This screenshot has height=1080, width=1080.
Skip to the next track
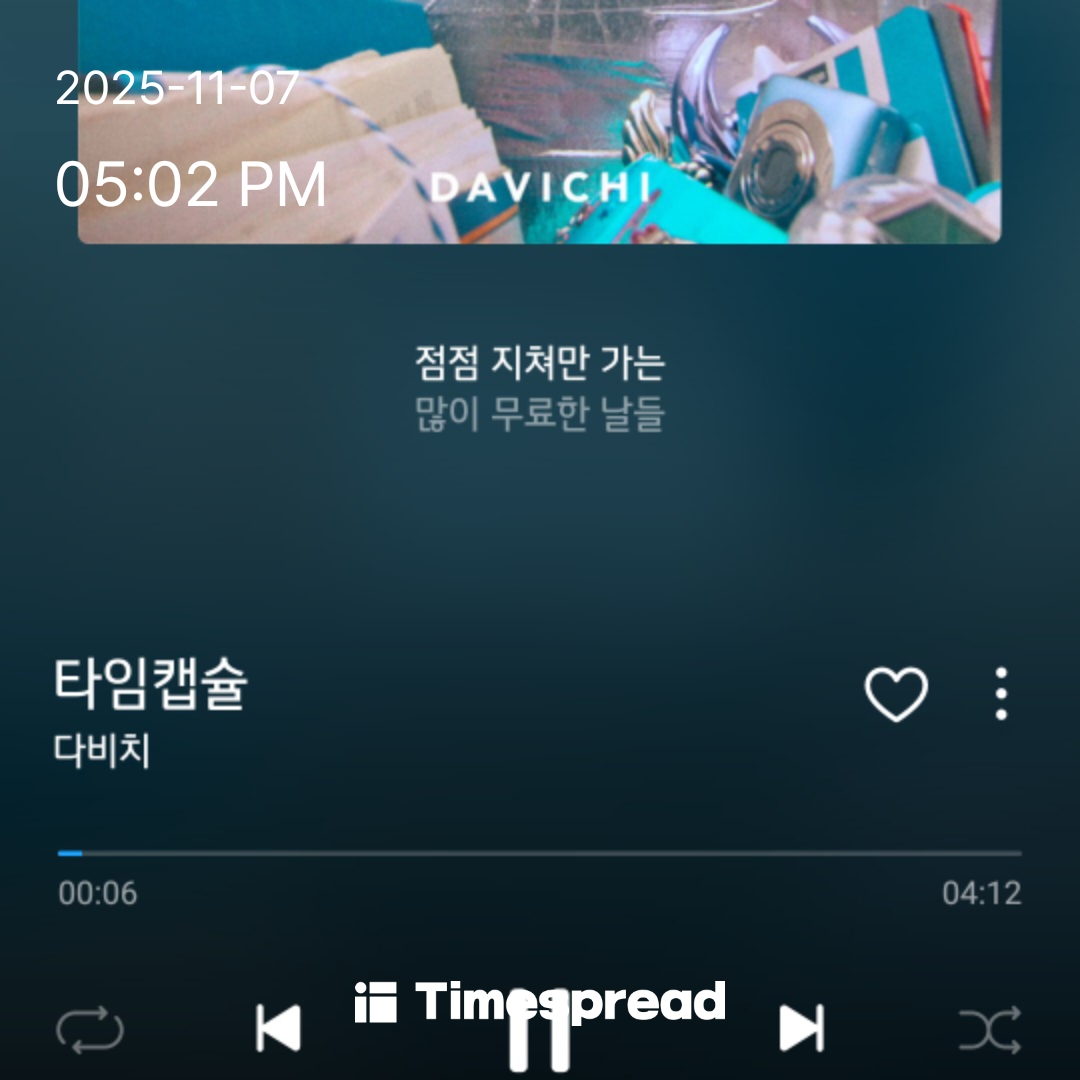[801, 1028]
